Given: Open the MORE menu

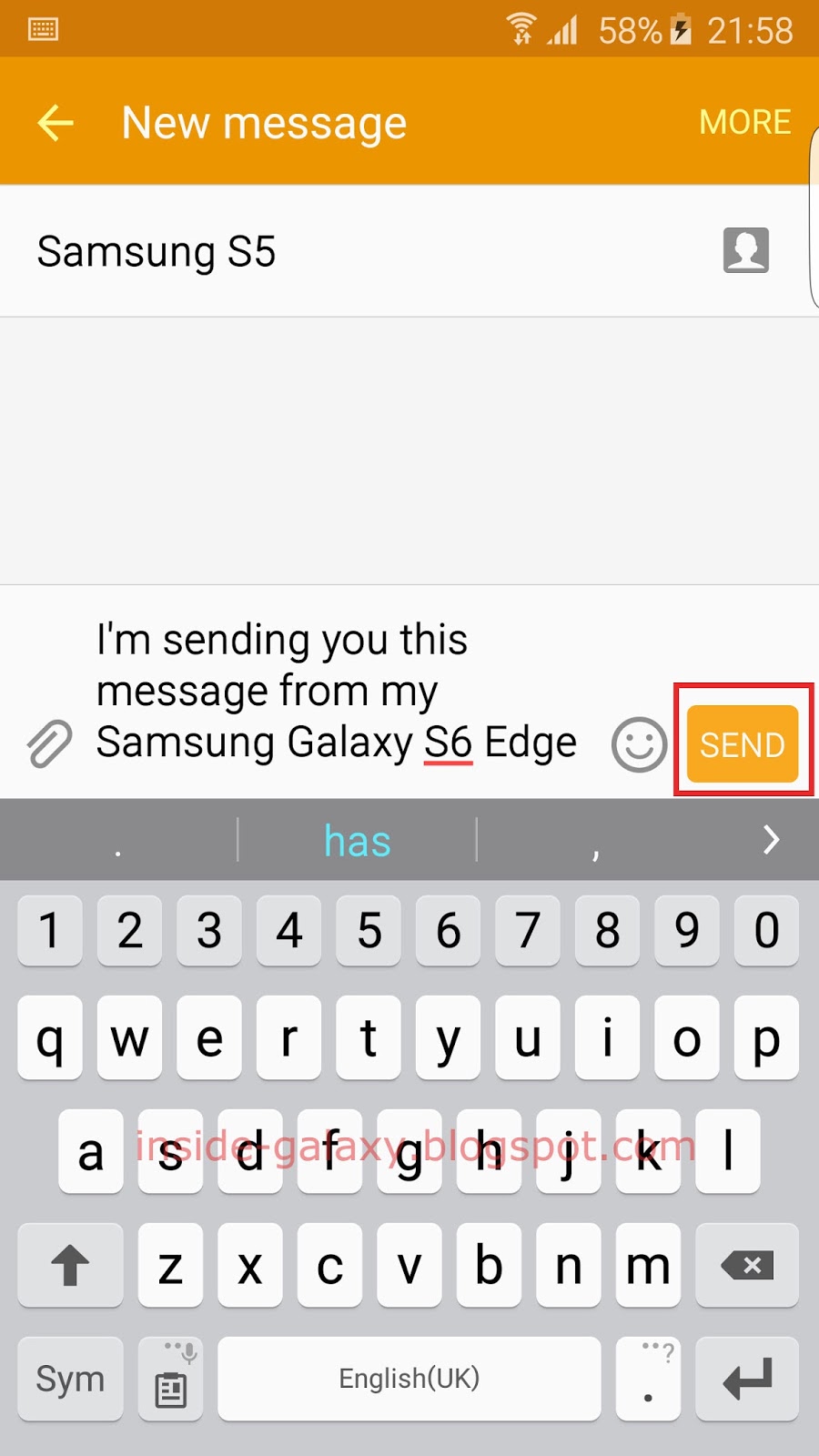Looking at the screenshot, I should point(745,121).
